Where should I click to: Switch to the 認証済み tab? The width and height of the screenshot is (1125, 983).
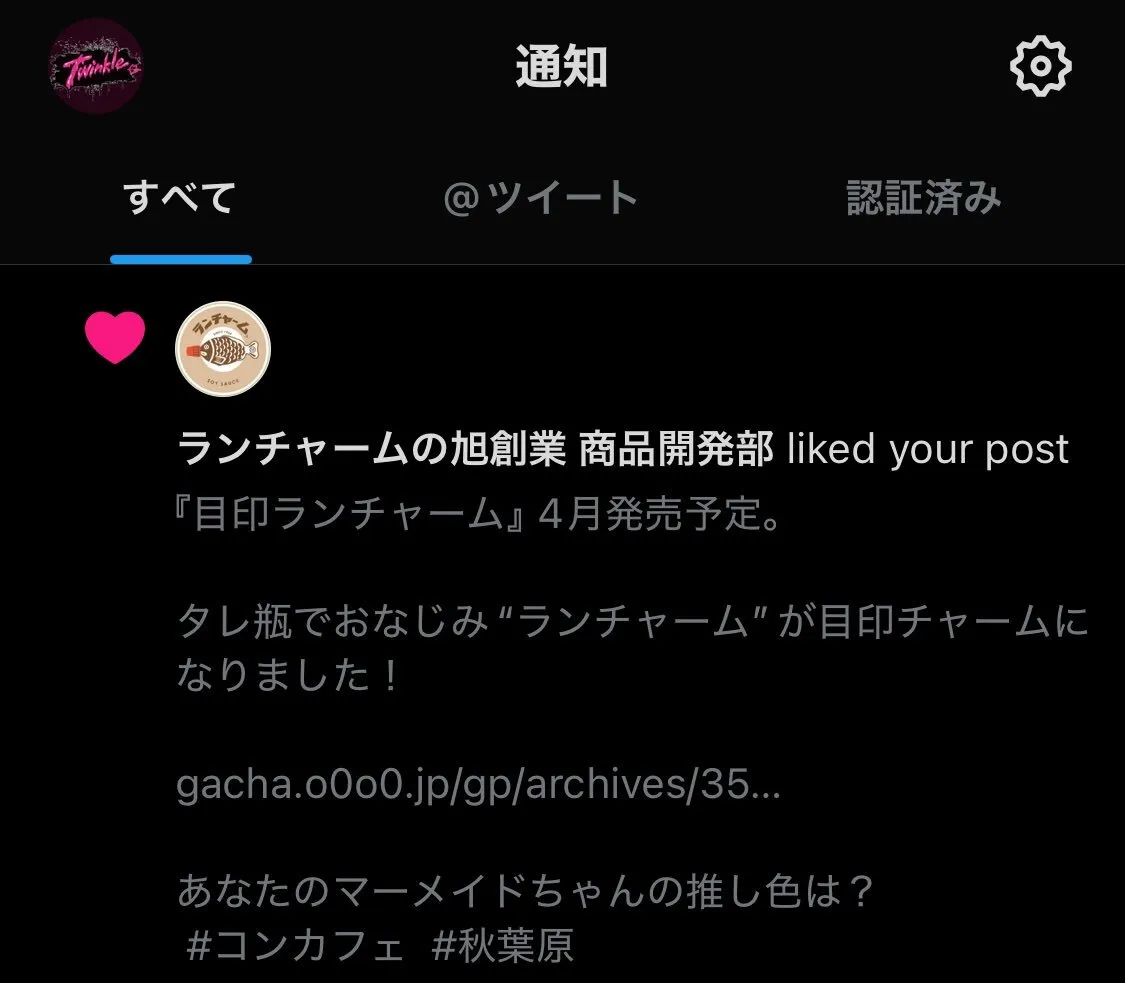point(923,198)
